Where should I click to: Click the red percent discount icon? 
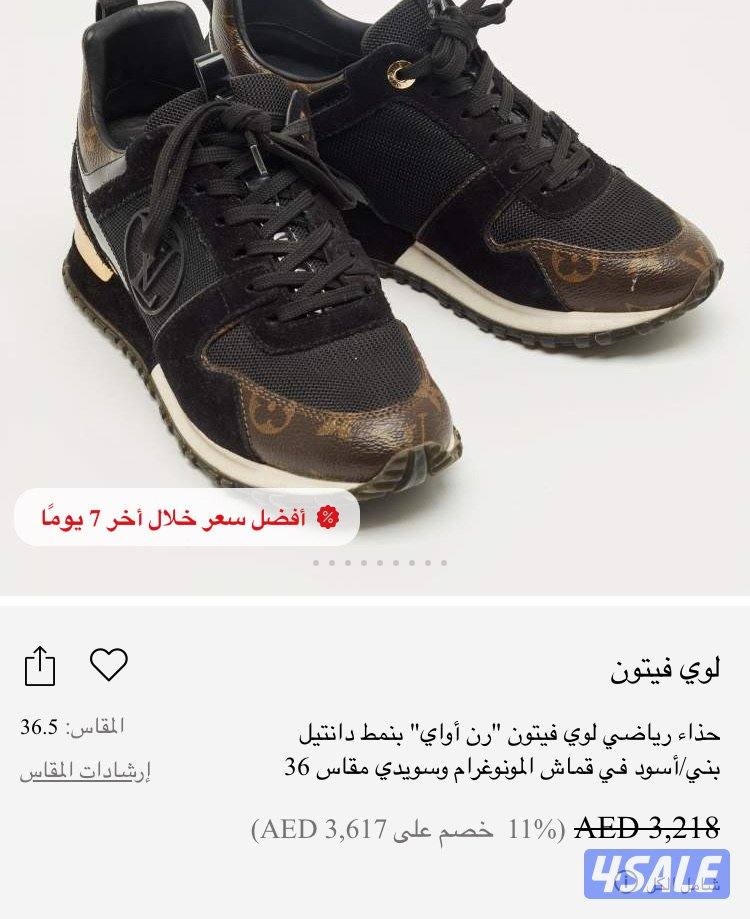(x=330, y=516)
